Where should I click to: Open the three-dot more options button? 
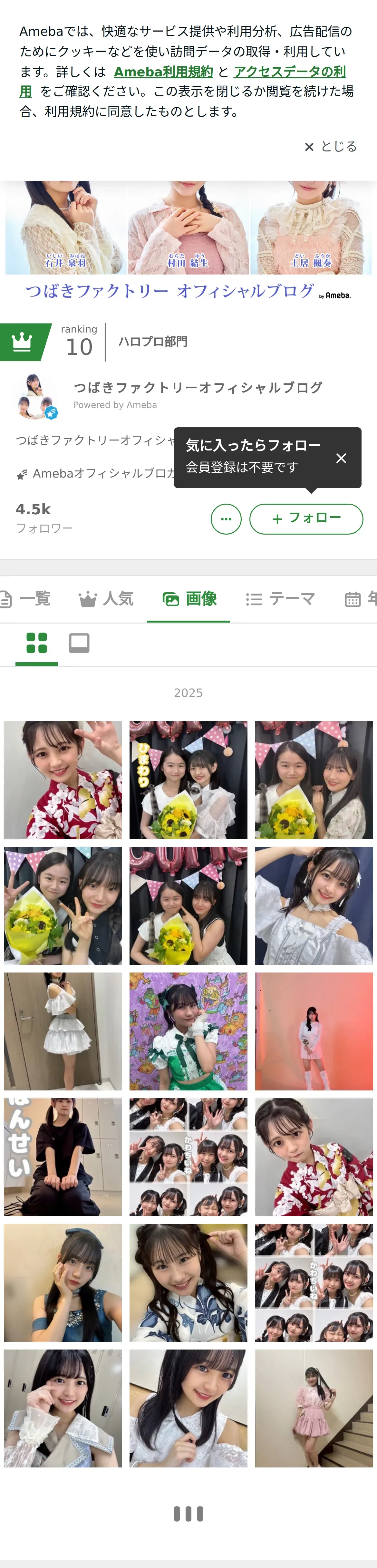226,519
